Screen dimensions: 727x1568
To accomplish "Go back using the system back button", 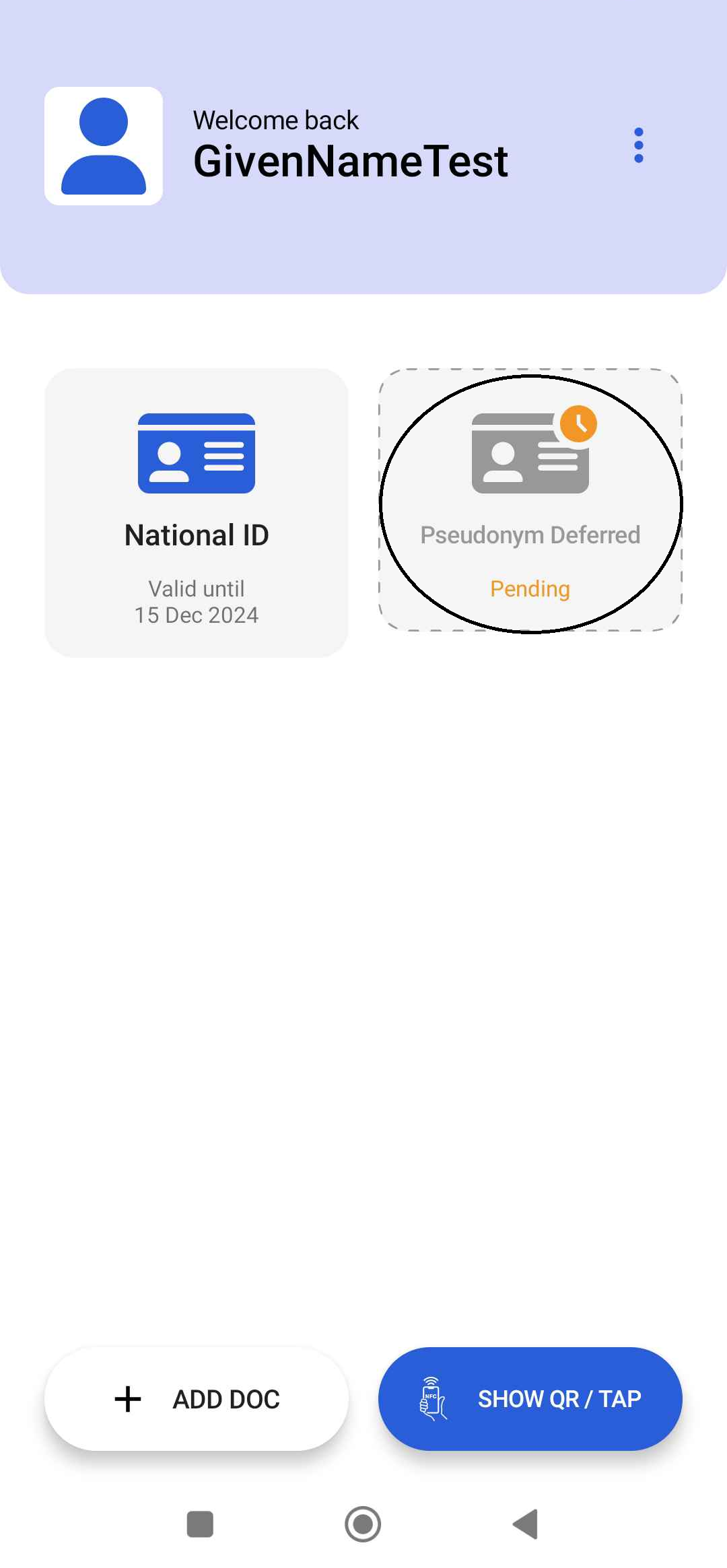I will tap(526, 1524).
